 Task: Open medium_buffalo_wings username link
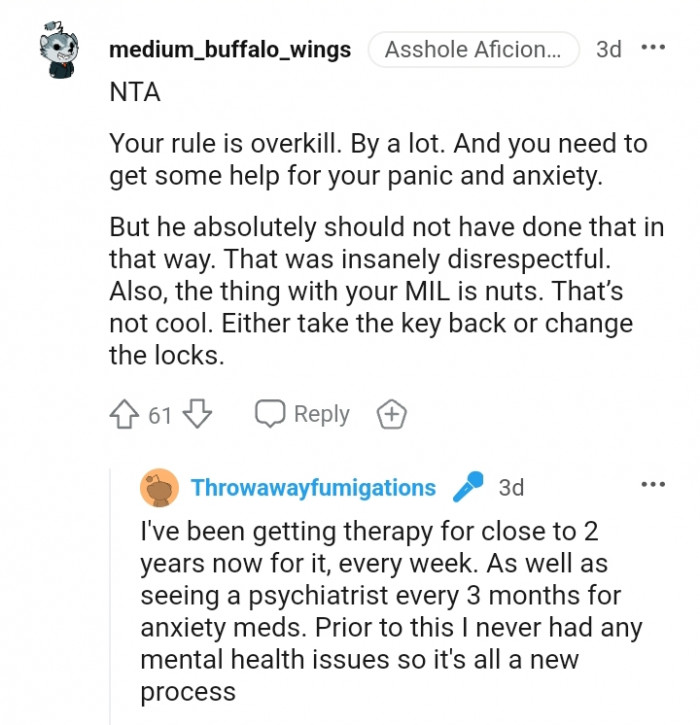click(229, 49)
